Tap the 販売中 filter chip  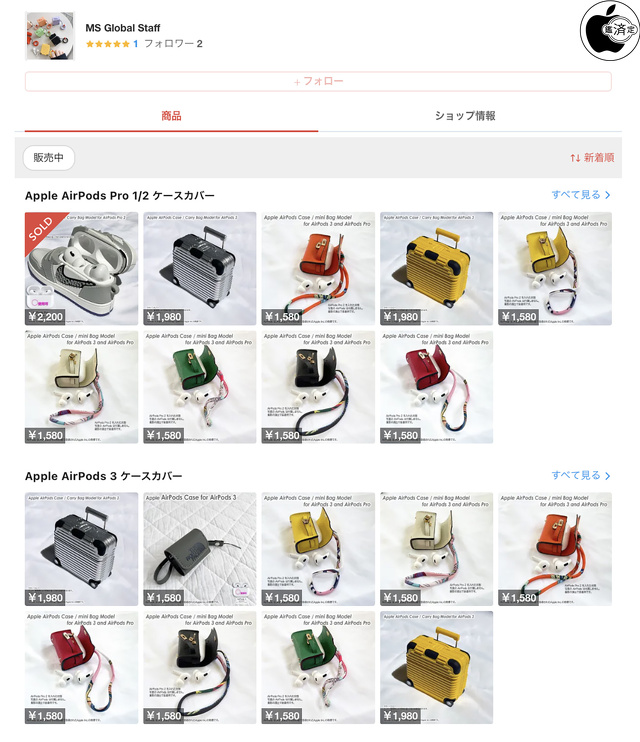tap(48, 157)
